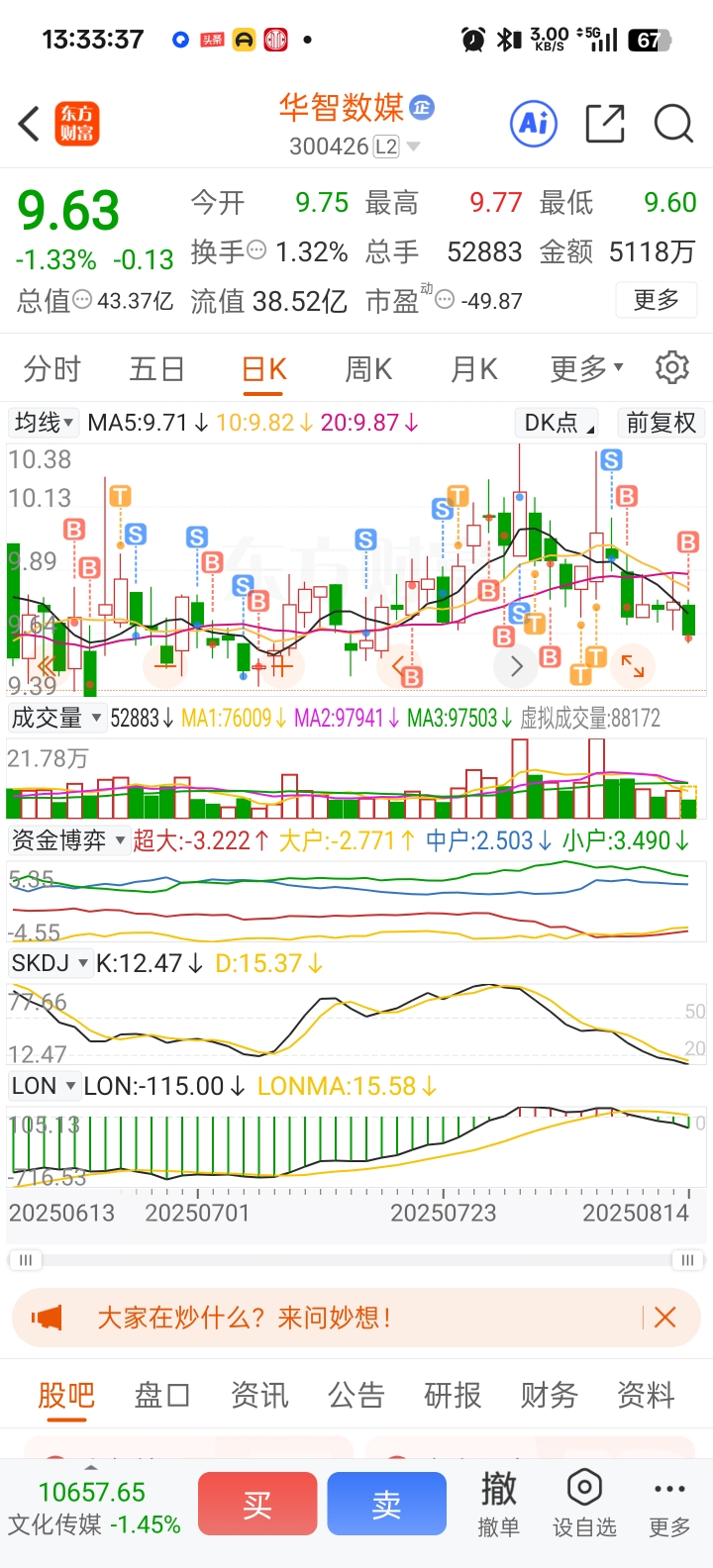Share this stock page
The height and width of the screenshot is (1568, 713).
pos(605,124)
